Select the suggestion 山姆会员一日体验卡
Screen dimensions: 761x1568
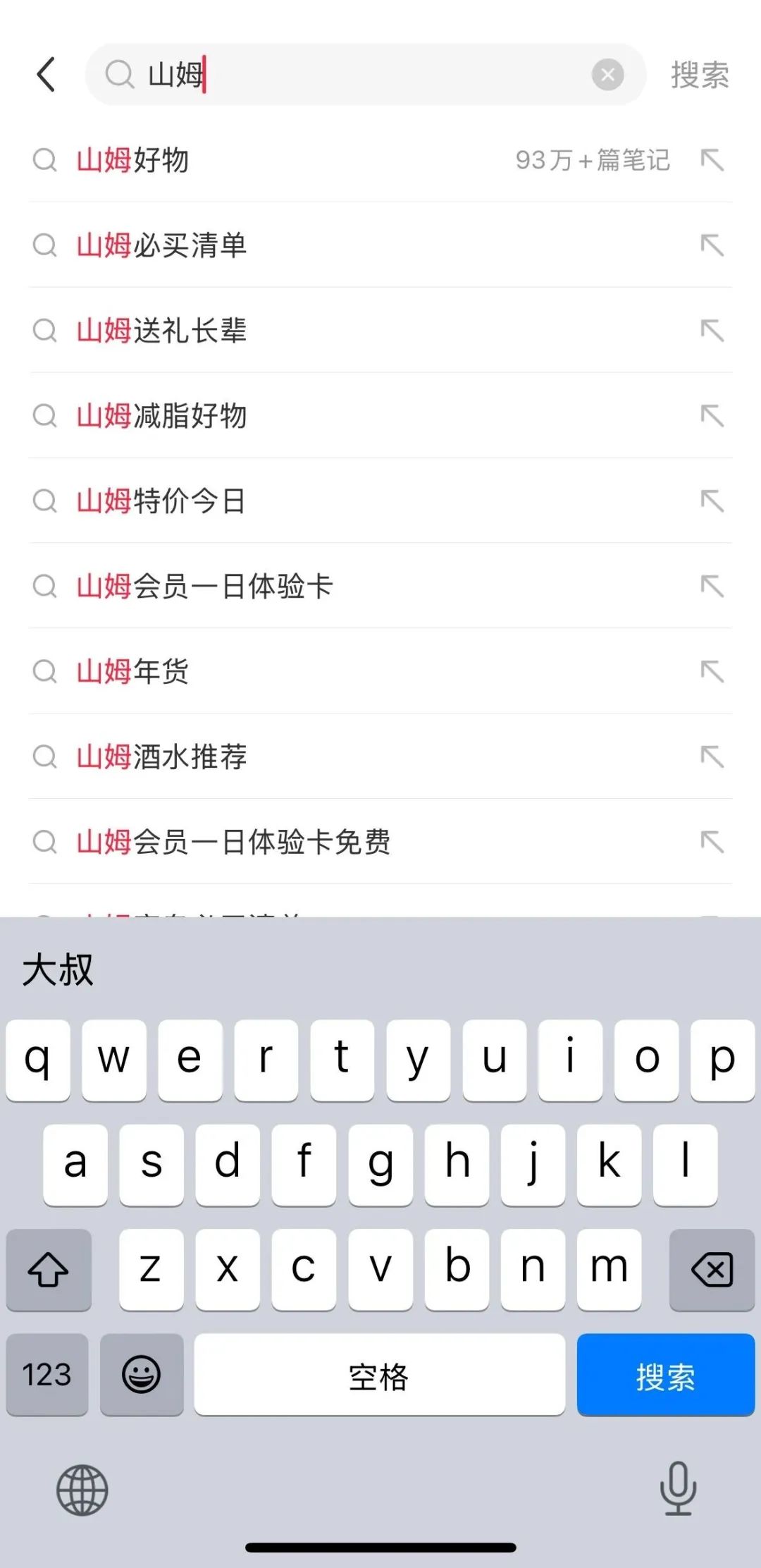pos(380,587)
